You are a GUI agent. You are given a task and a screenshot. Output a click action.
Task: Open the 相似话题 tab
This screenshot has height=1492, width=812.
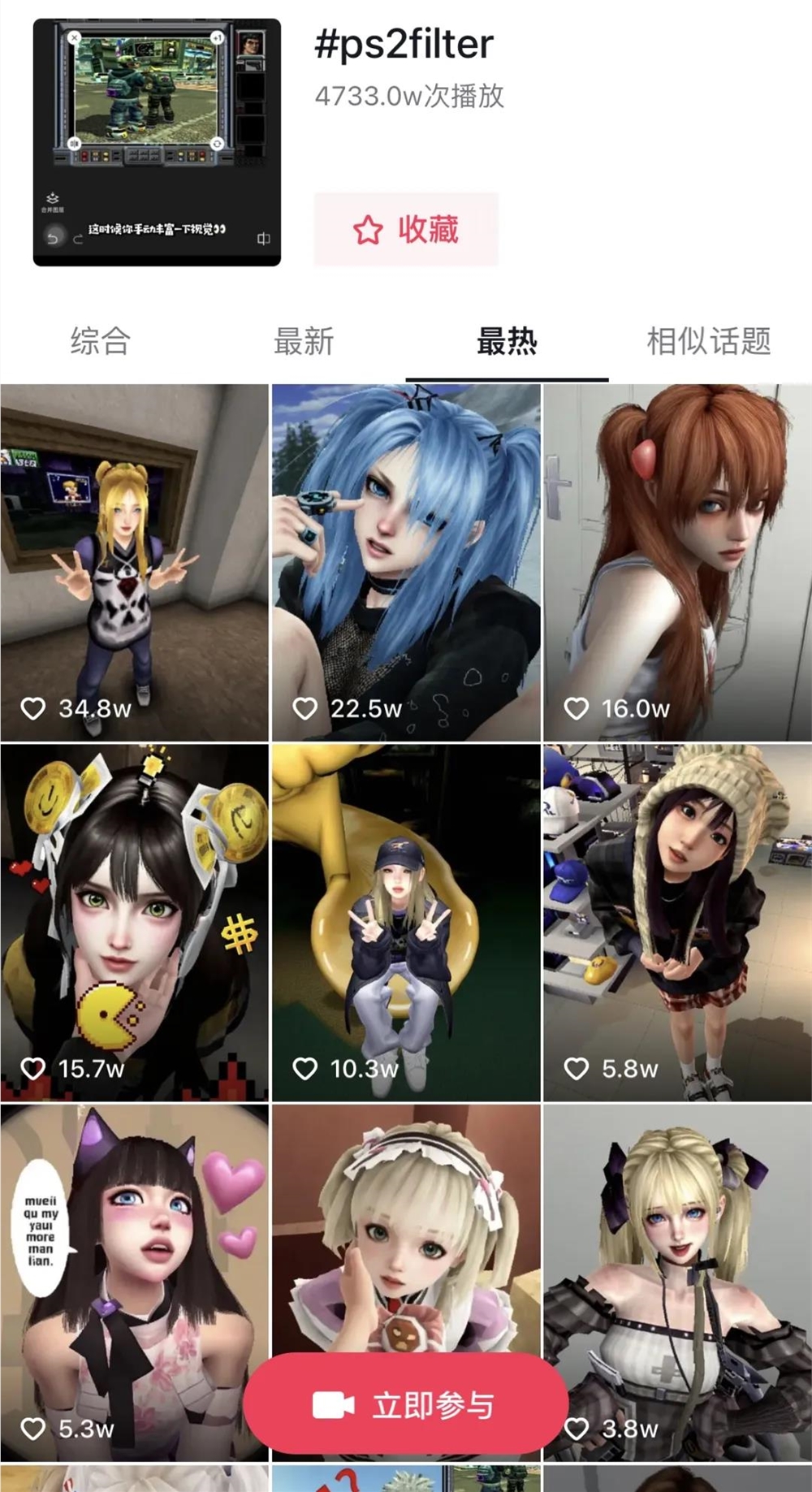tap(709, 341)
